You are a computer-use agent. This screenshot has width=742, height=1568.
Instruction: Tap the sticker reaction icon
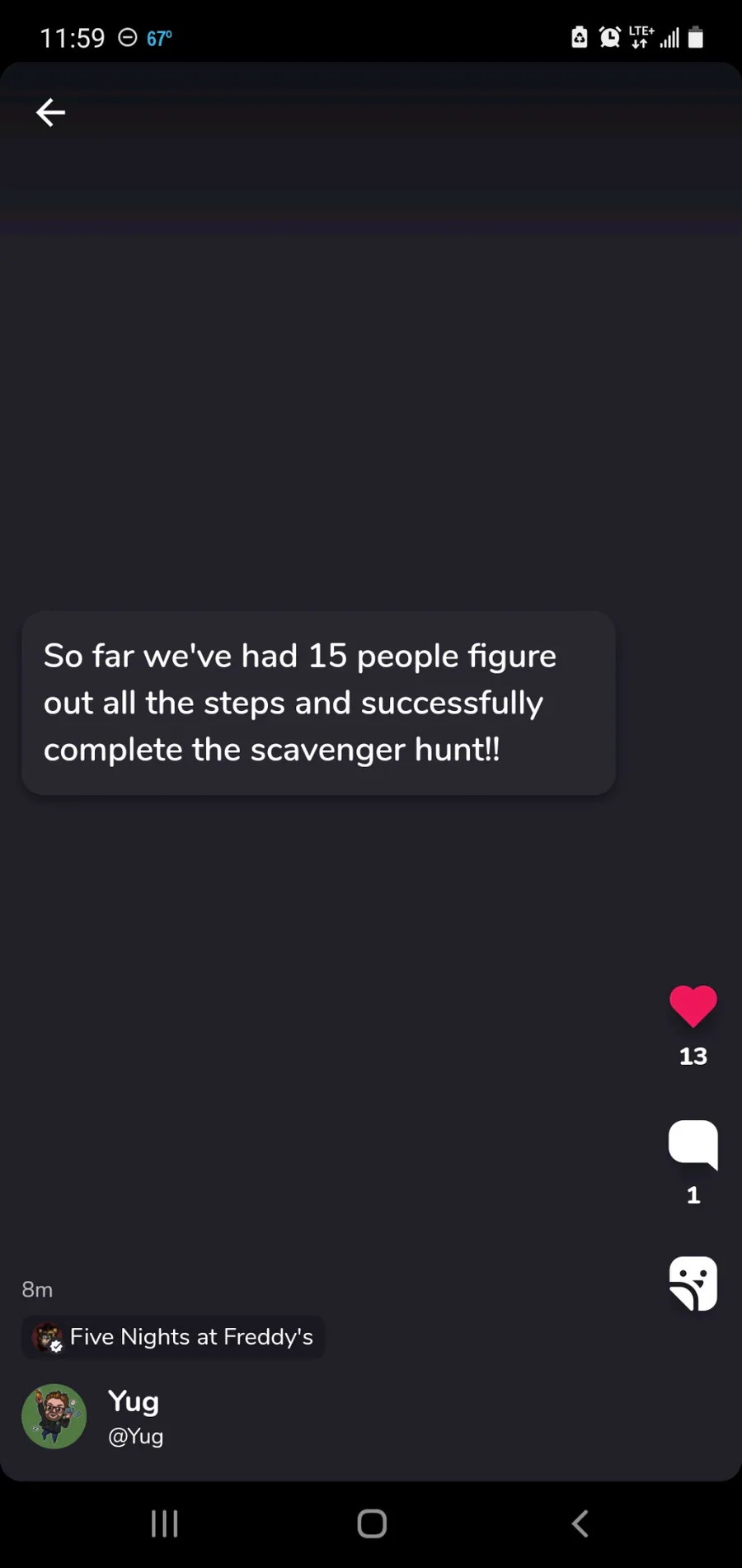(693, 1283)
